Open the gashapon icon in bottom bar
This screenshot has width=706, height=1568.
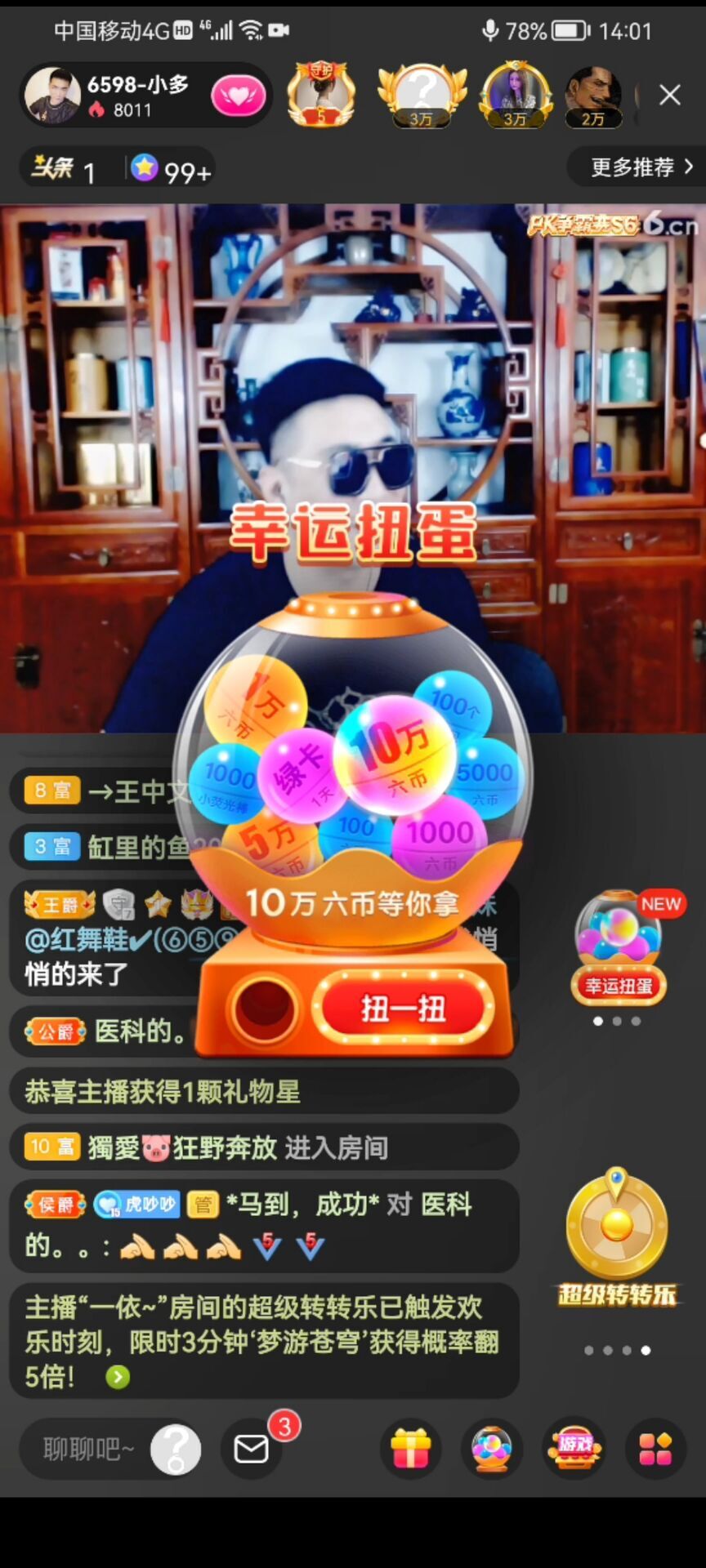point(492,1450)
